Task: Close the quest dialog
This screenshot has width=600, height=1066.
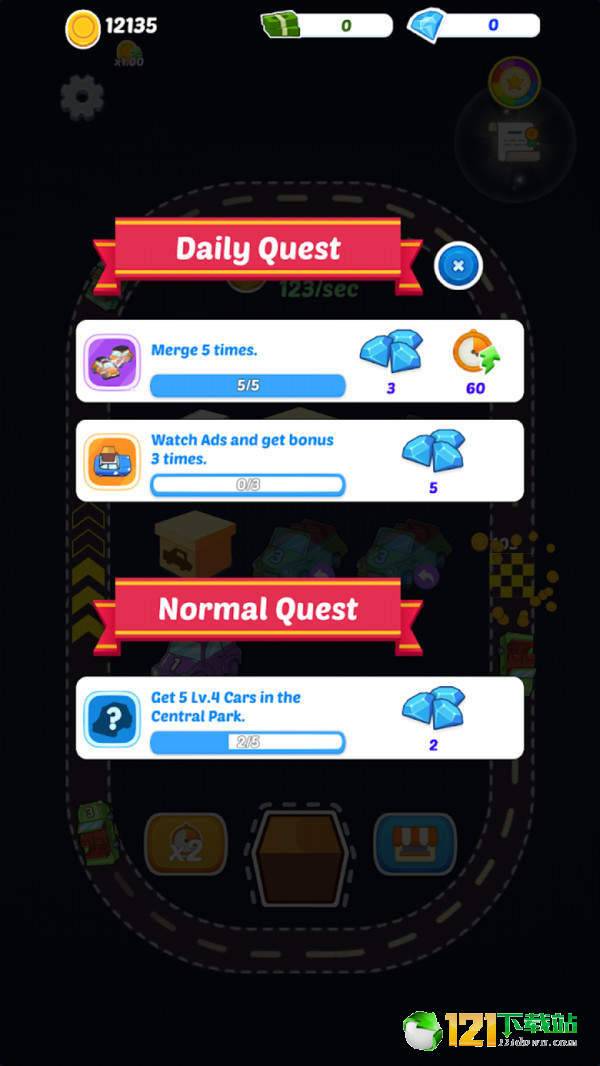Action: [458, 266]
